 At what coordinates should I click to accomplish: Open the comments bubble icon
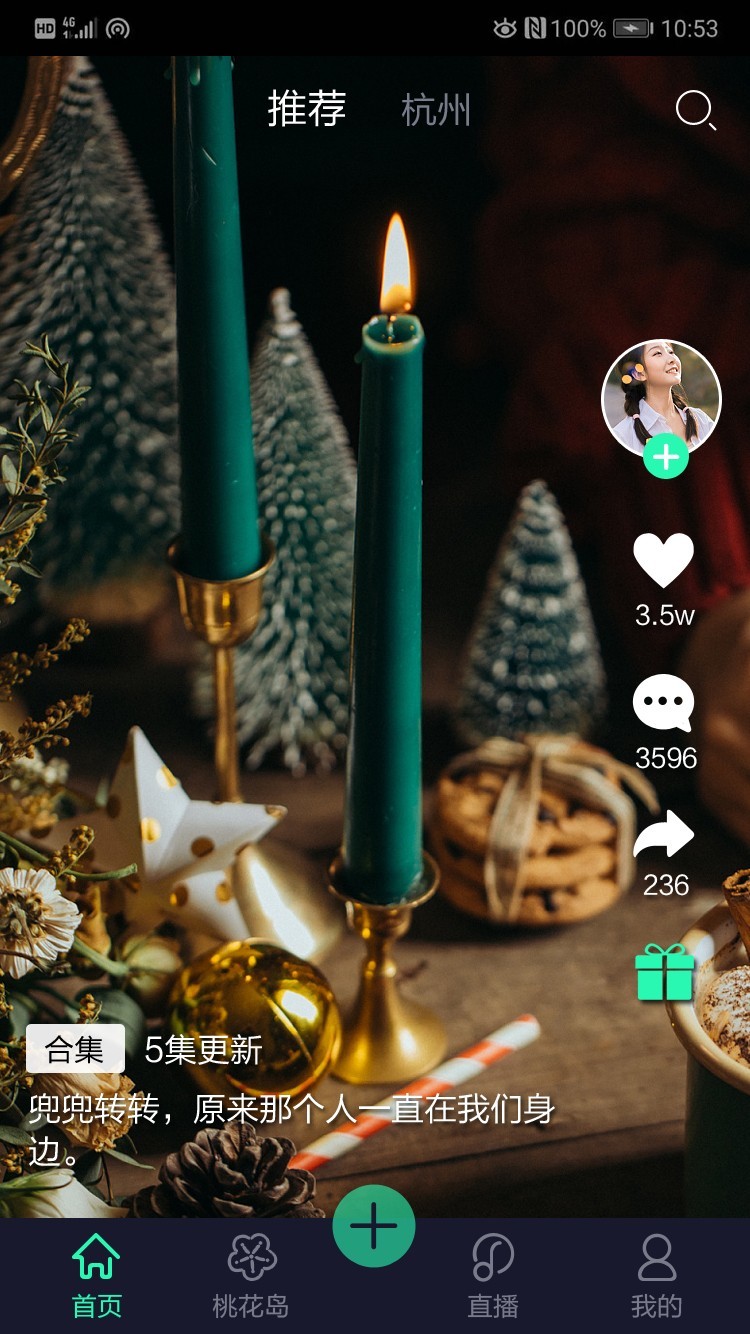(x=664, y=703)
